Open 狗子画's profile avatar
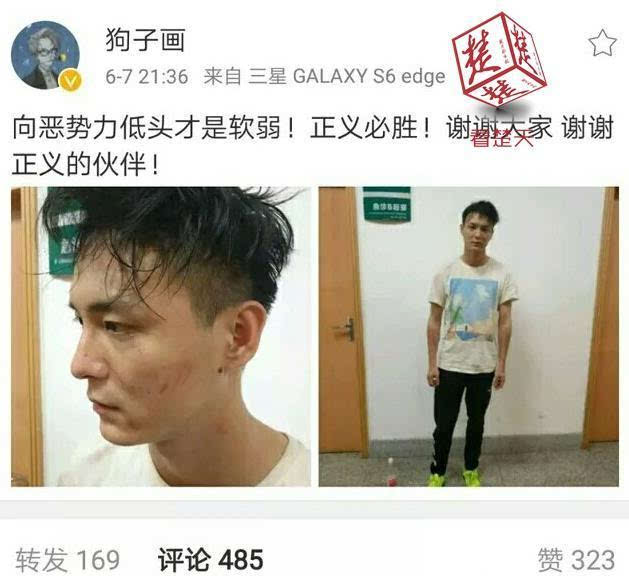Image resolution: width=629 pixels, height=576 pixels. [x=45, y=56]
